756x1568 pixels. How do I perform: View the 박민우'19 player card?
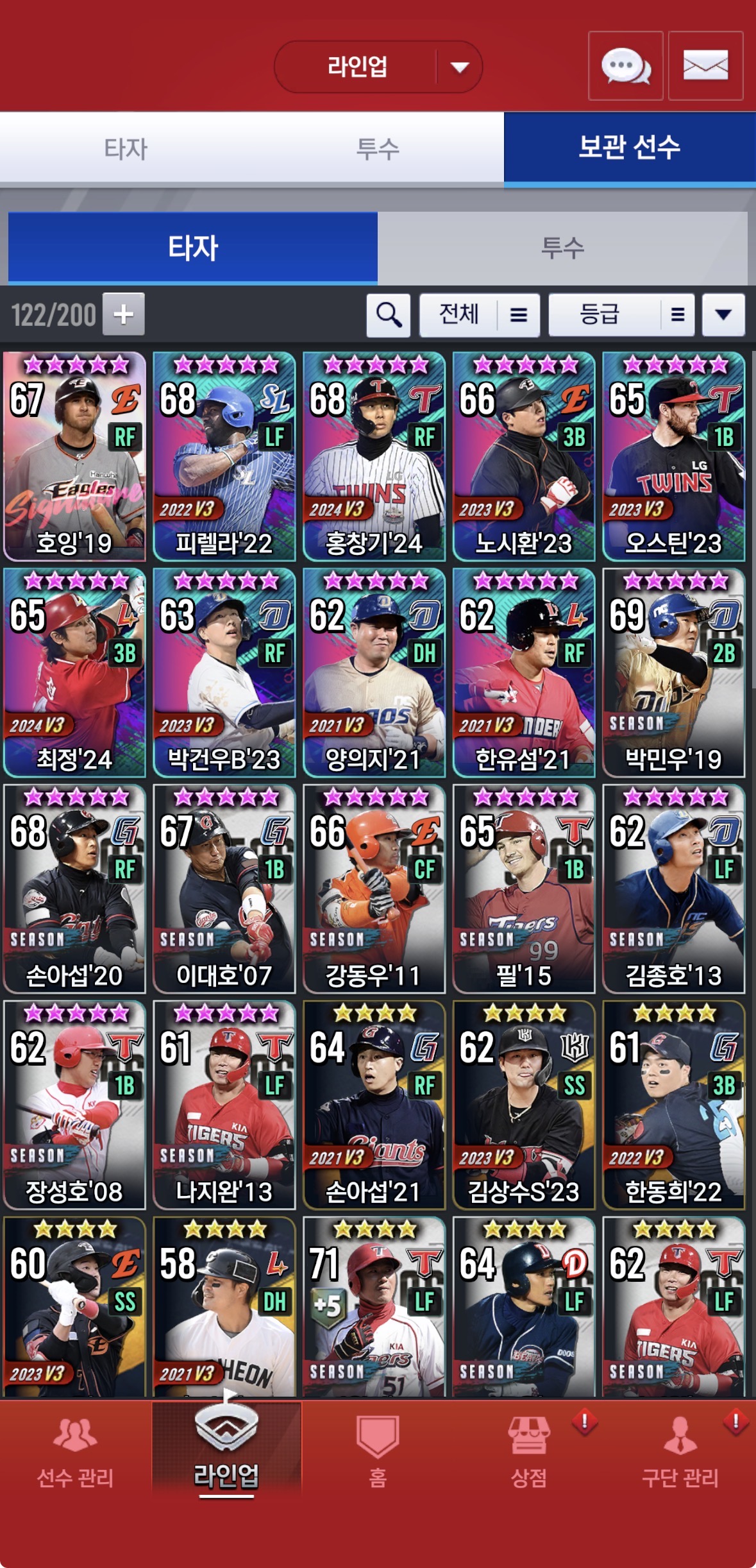(x=673, y=672)
